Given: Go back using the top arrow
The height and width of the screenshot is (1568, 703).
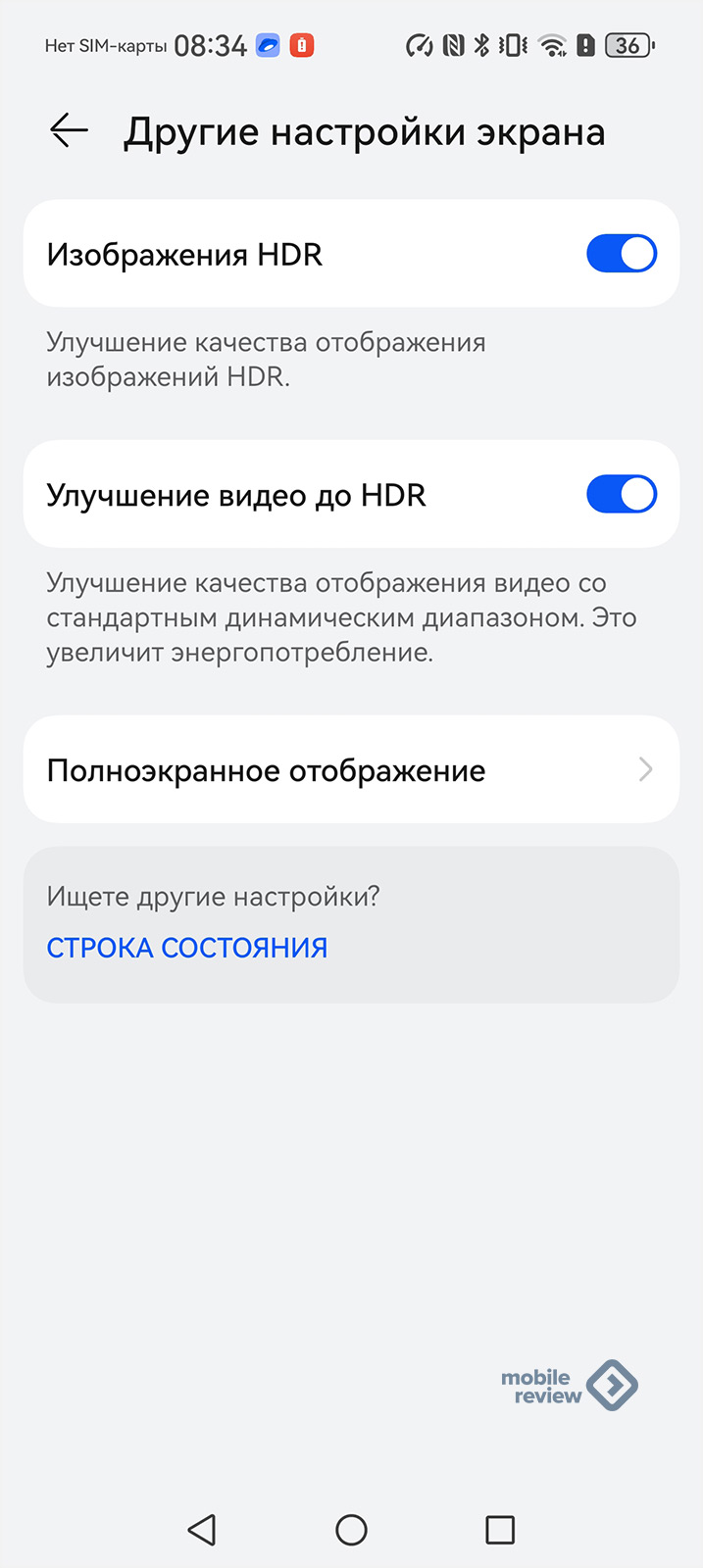Looking at the screenshot, I should 70,130.
